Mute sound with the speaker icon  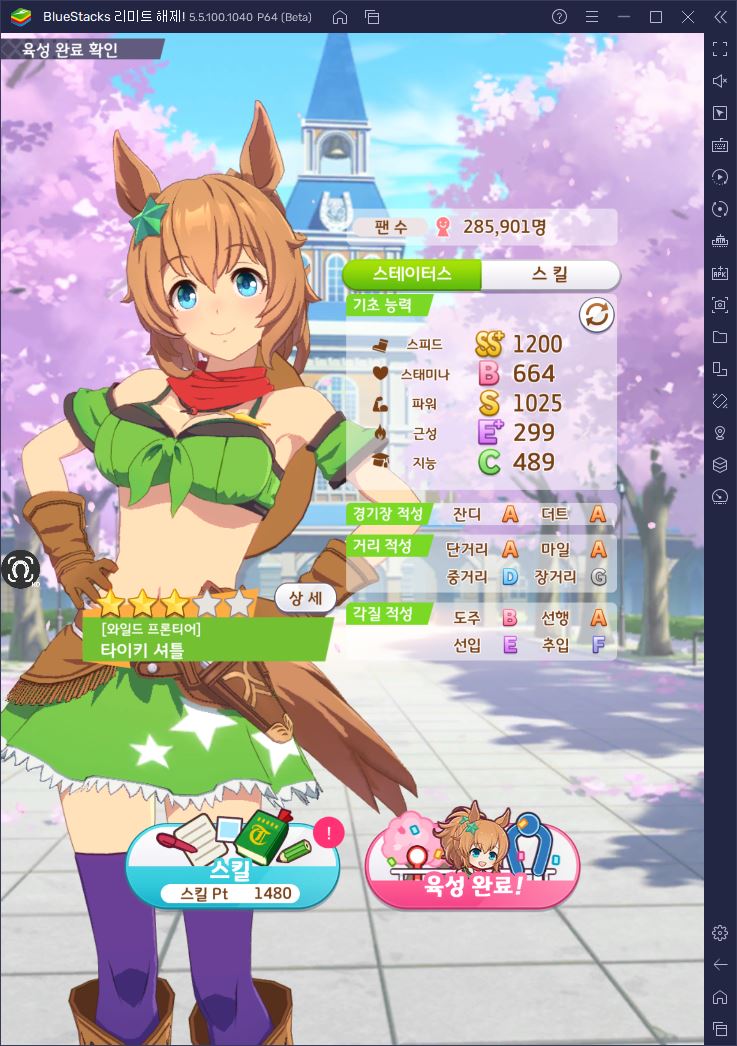[720, 81]
